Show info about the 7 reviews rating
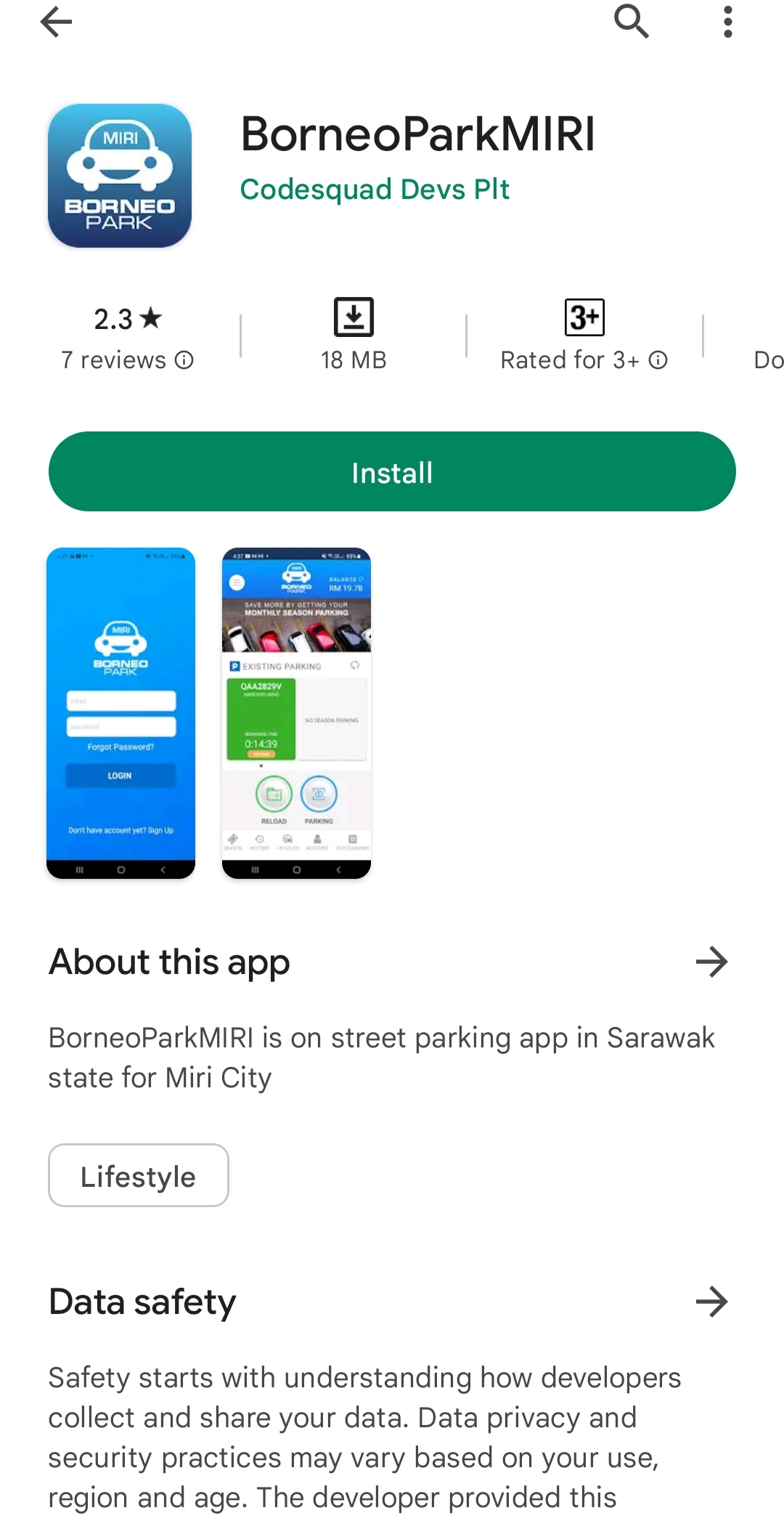Viewport: 784px width, 1521px height. (x=184, y=360)
